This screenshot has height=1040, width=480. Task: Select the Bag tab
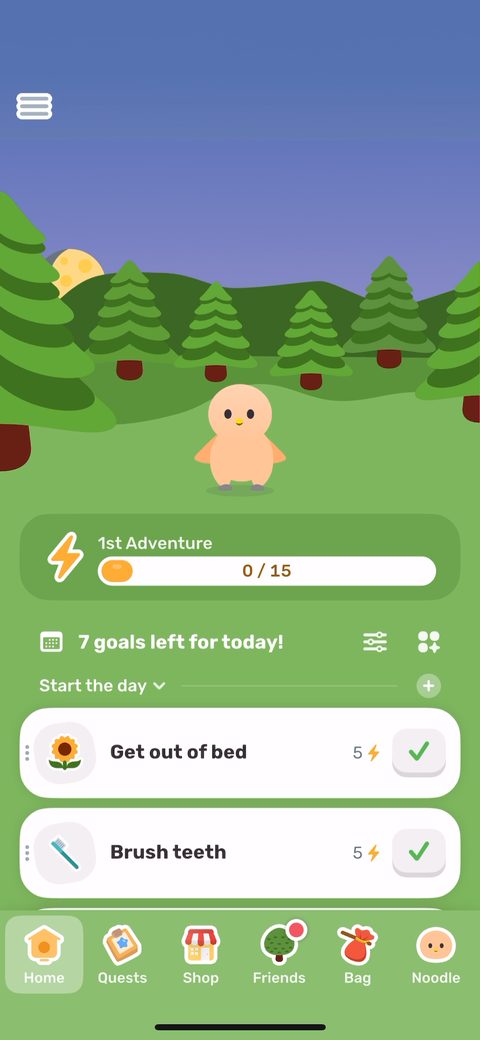click(357, 954)
